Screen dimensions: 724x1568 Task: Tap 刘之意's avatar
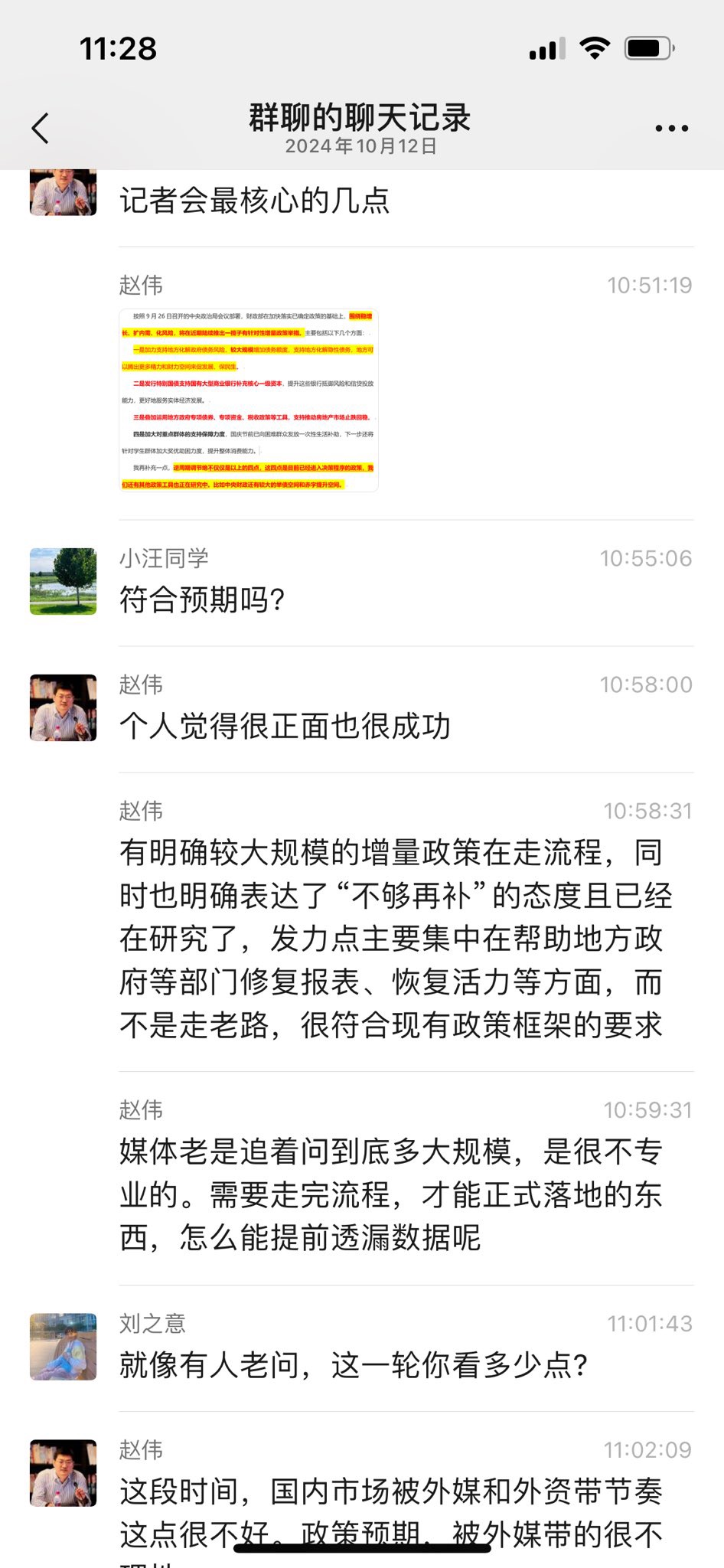click(x=64, y=1347)
